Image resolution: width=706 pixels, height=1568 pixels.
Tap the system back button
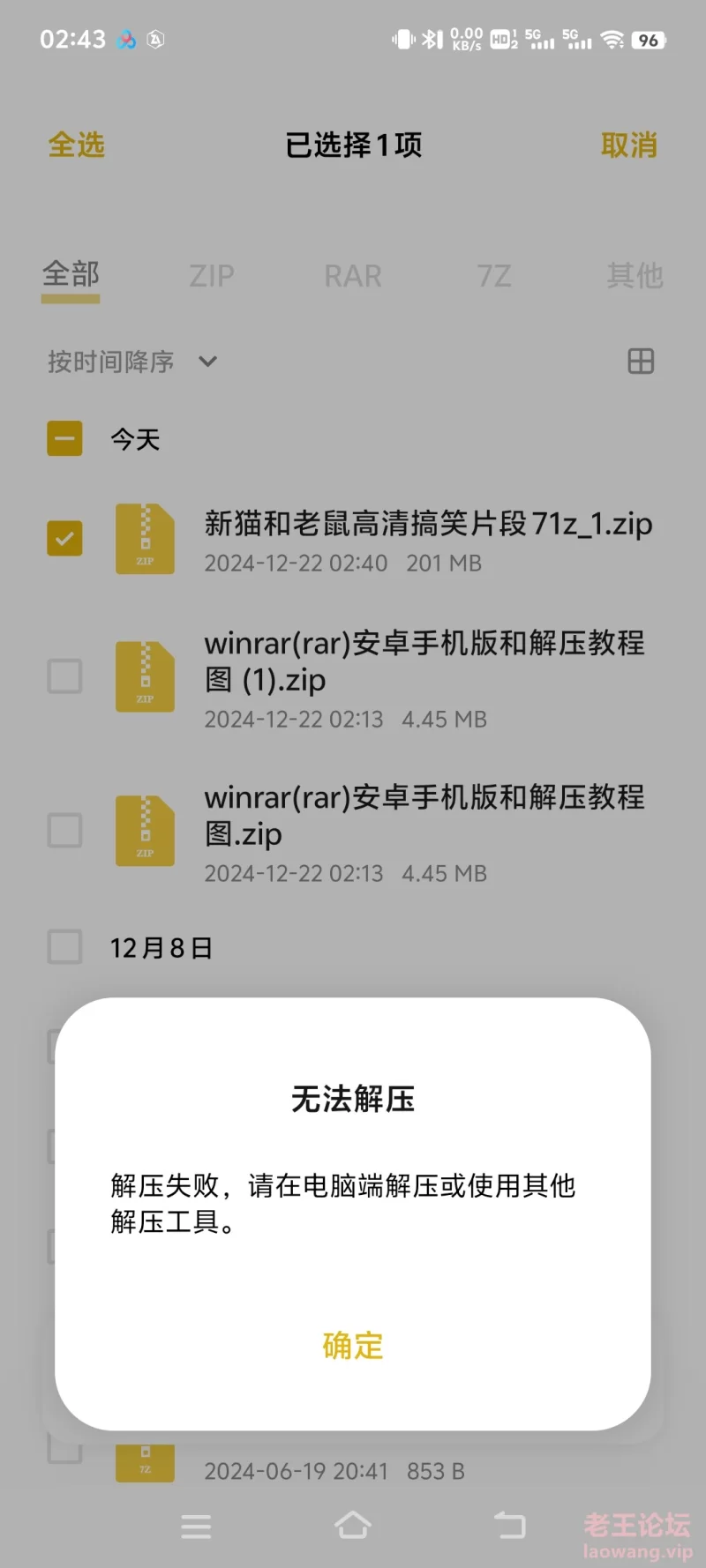click(x=509, y=1525)
